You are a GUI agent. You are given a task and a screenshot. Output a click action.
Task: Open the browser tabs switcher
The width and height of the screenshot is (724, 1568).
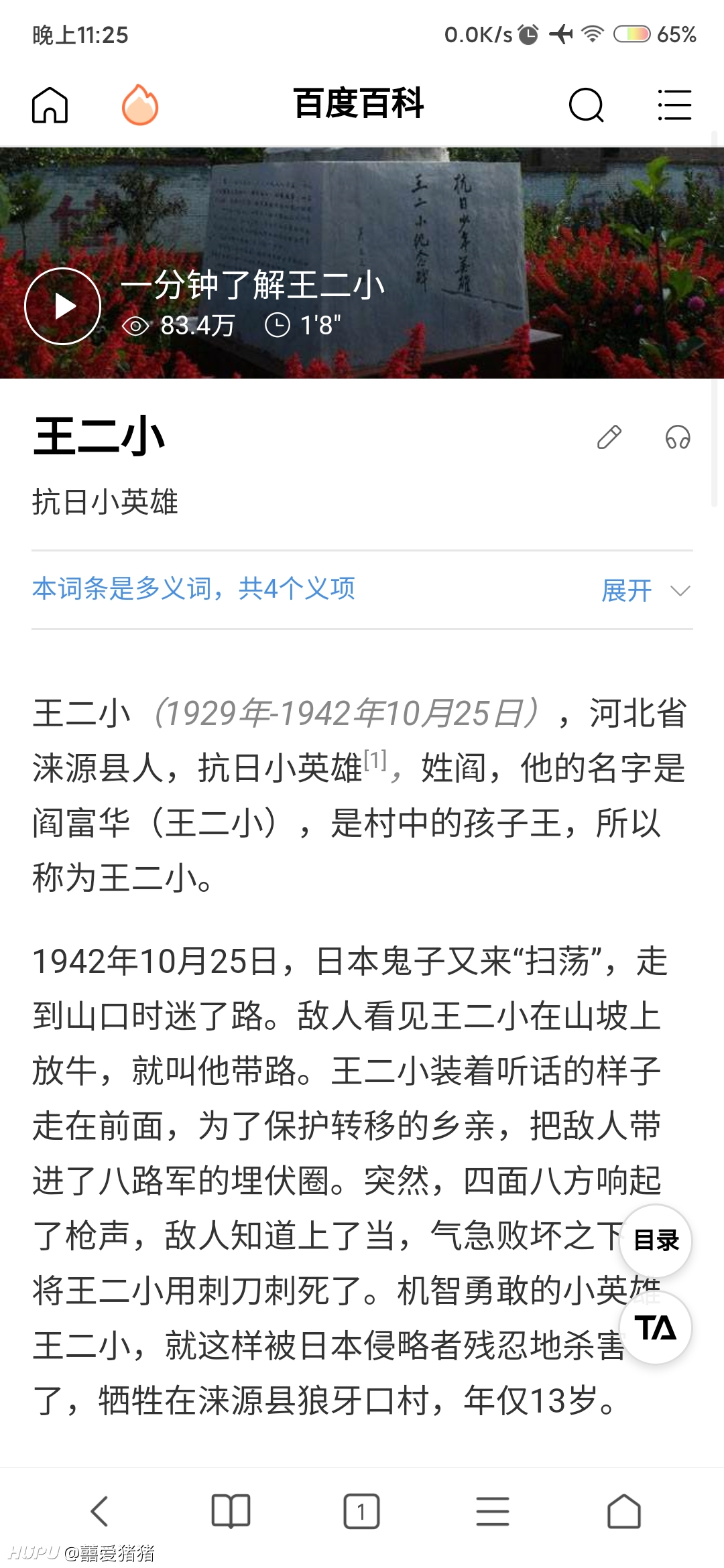[x=361, y=1512]
